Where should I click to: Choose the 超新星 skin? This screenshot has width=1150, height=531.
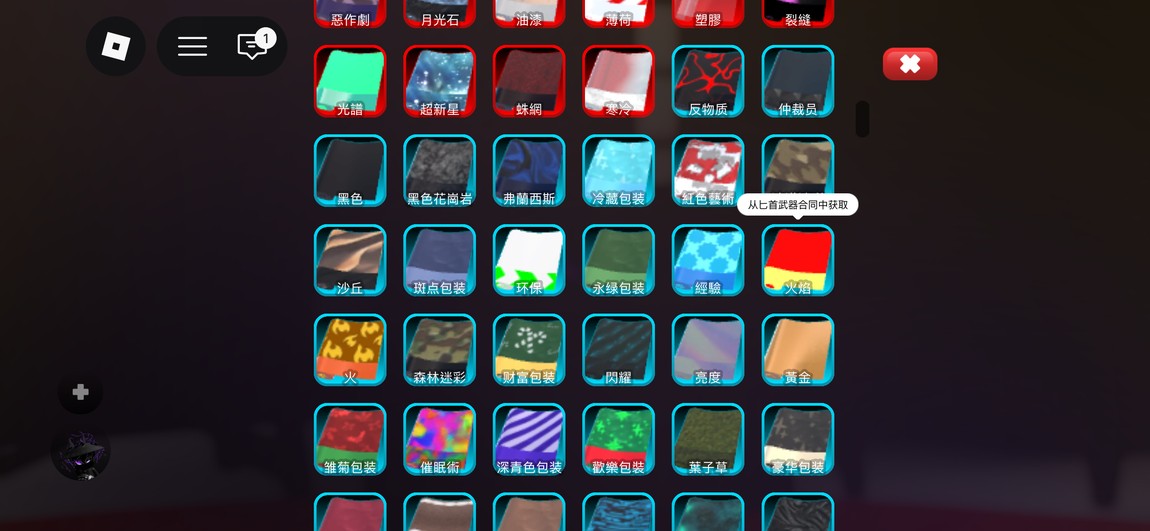click(439, 81)
